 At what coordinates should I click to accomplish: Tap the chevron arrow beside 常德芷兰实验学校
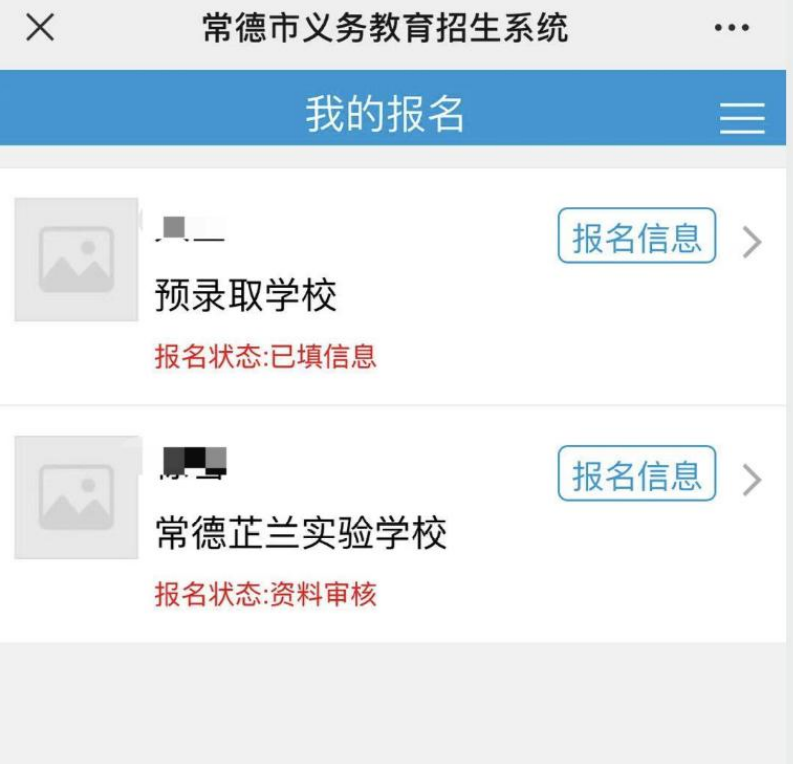click(752, 480)
